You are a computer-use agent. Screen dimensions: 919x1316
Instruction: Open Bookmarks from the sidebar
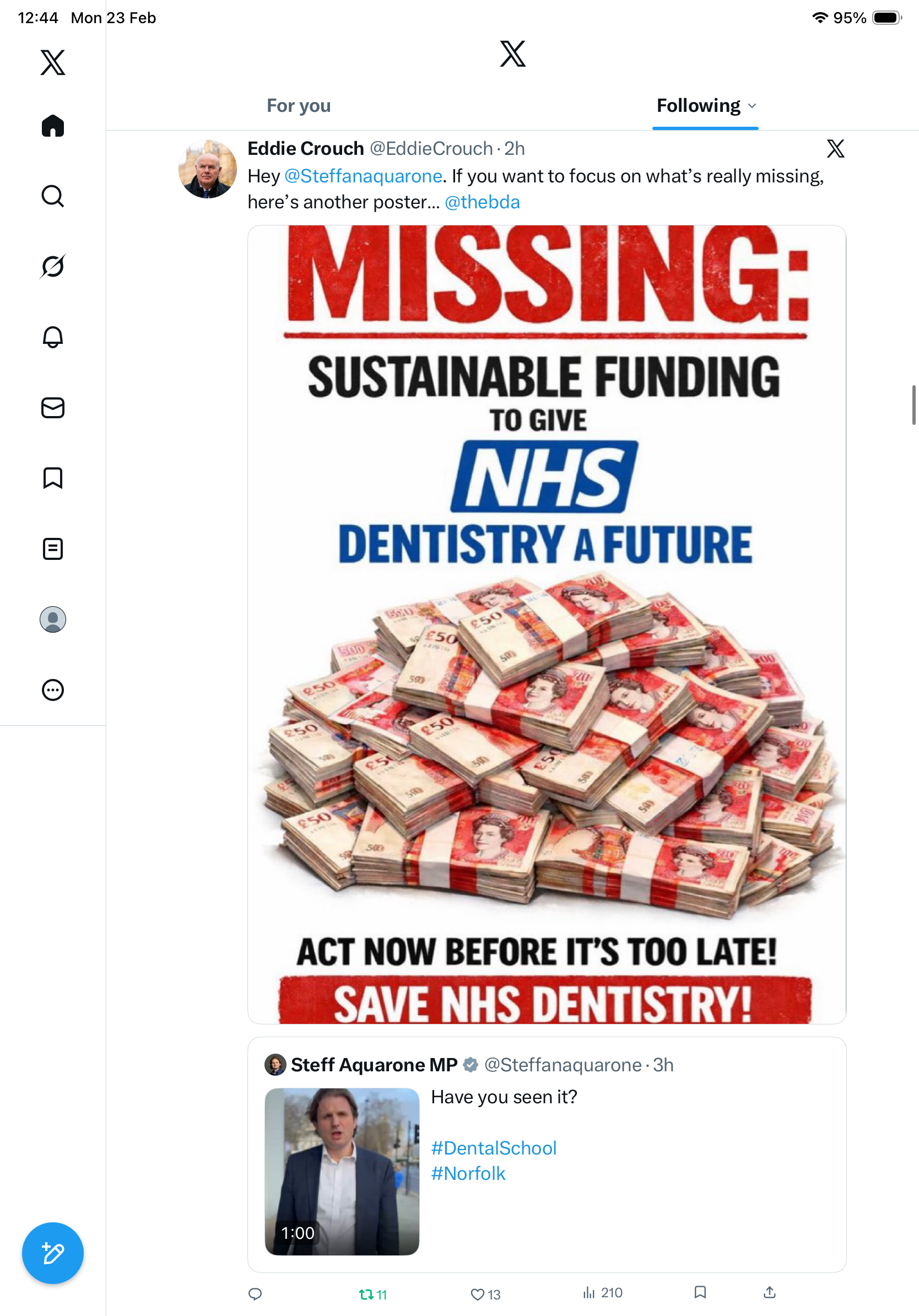(x=53, y=478)
